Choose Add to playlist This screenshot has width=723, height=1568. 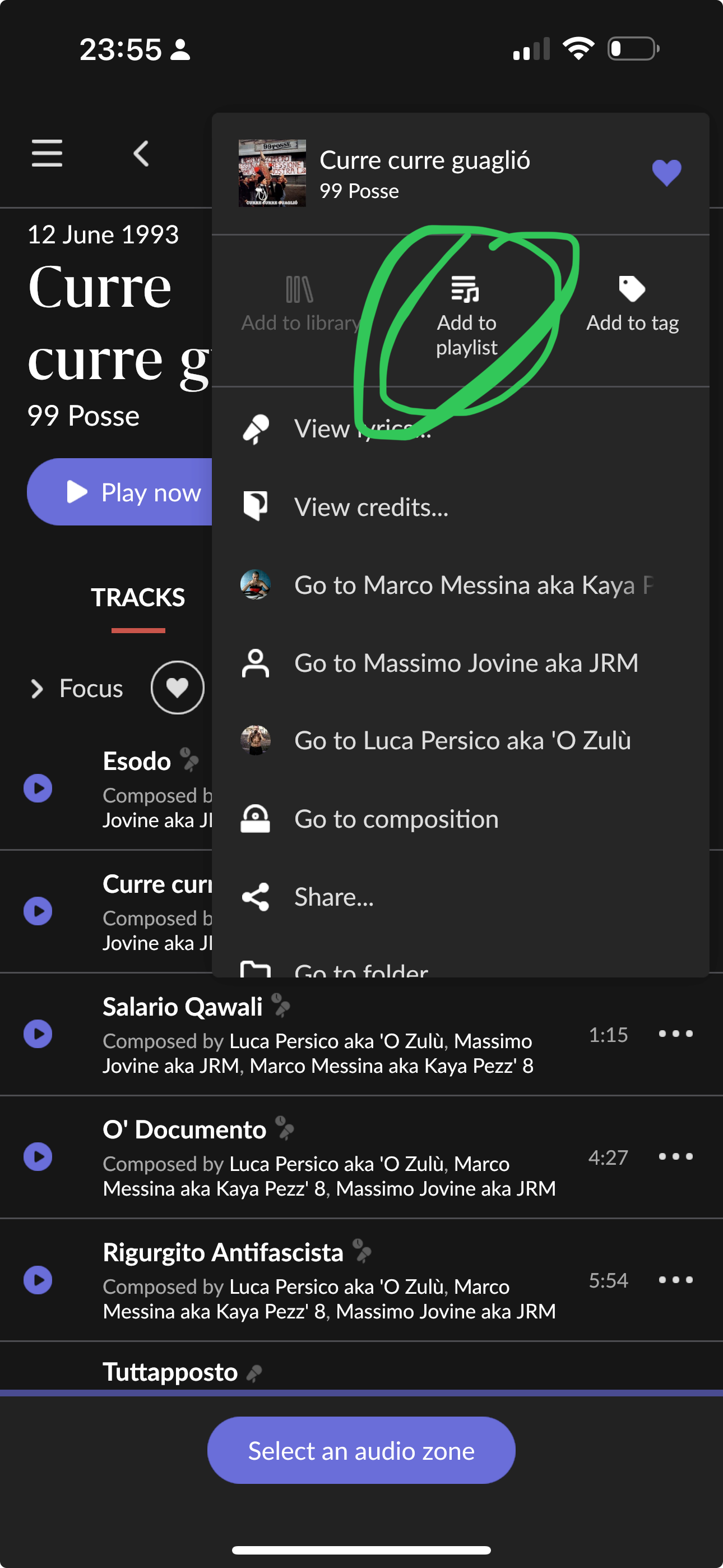(x=466, y=315)
